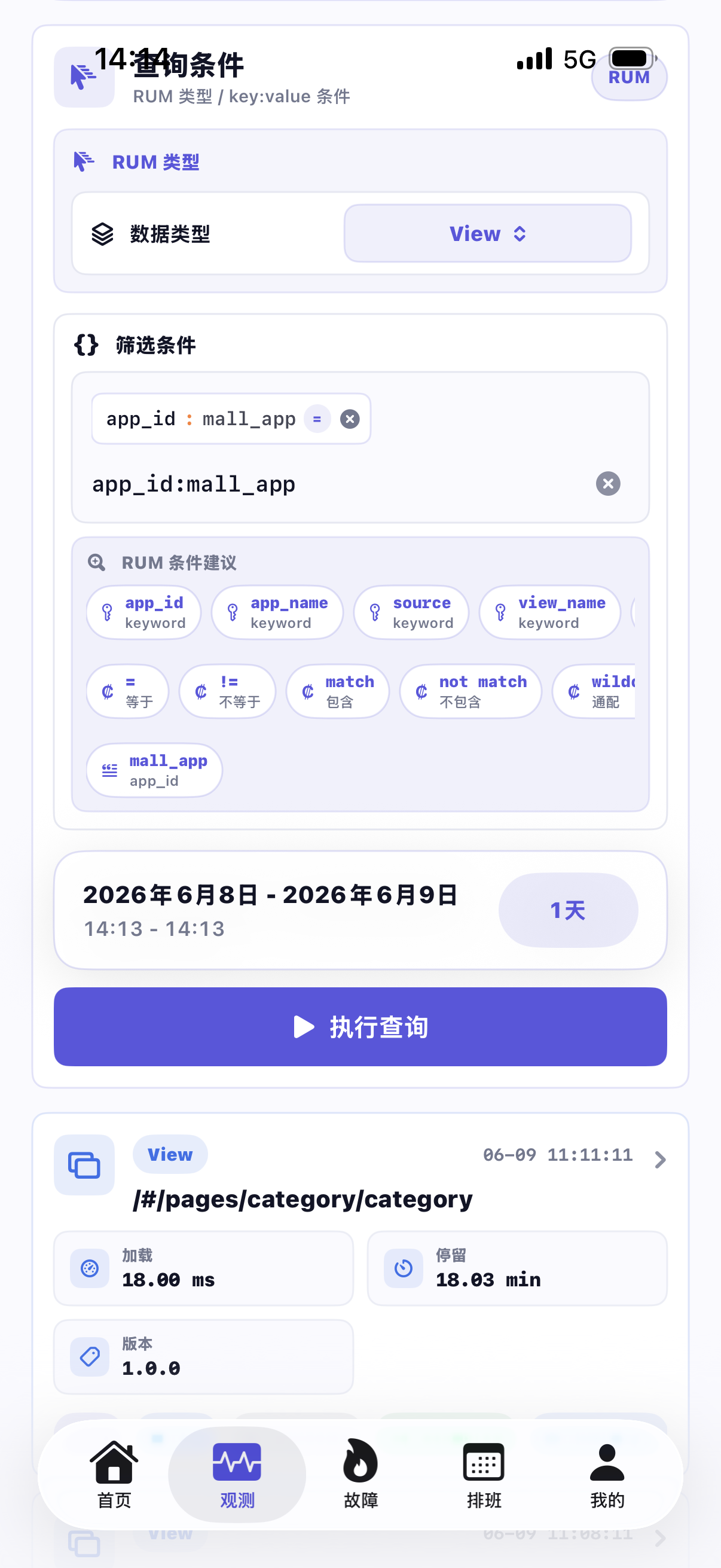Image resolution: width=721 pixels, height=1568 pixels.
Task: Choose the source keyword suggestion
Action: coord(411,612)
